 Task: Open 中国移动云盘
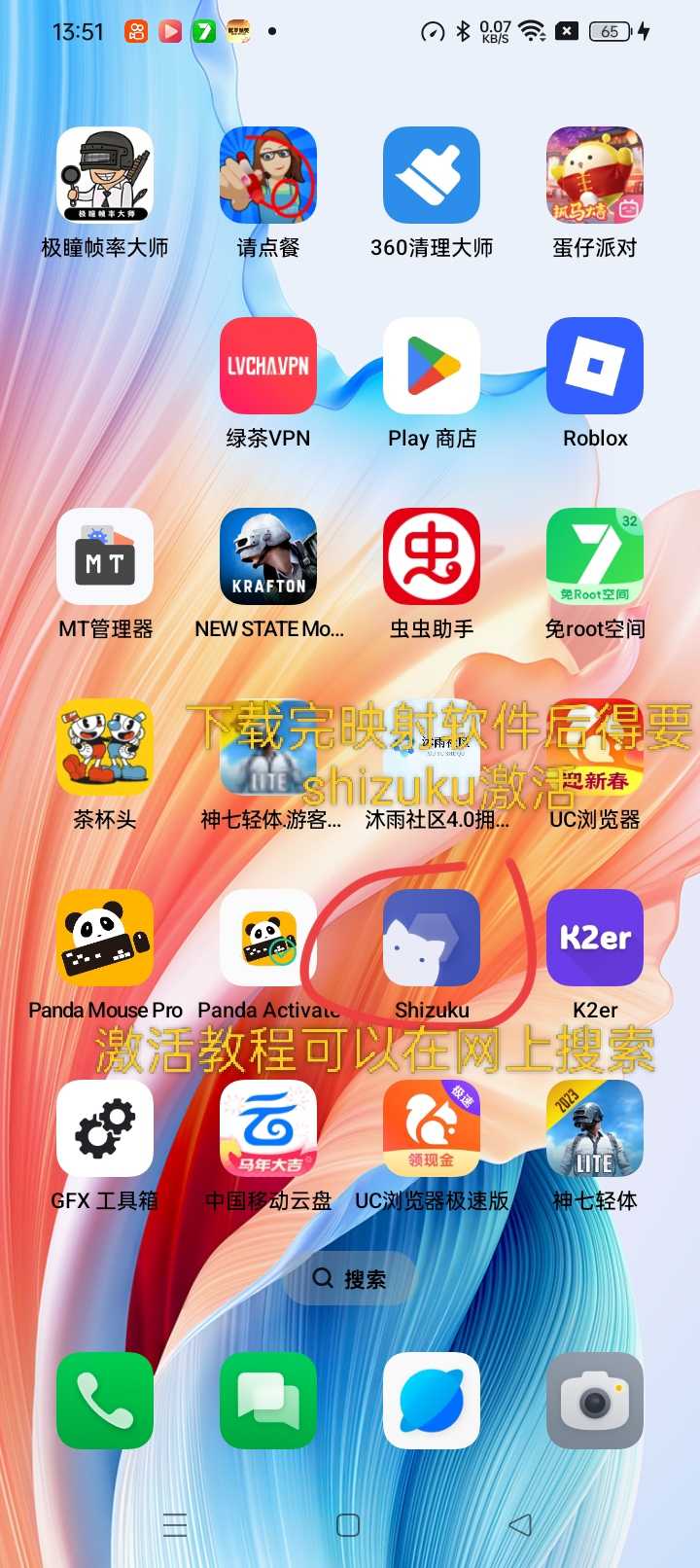(x=268, y=1129)
